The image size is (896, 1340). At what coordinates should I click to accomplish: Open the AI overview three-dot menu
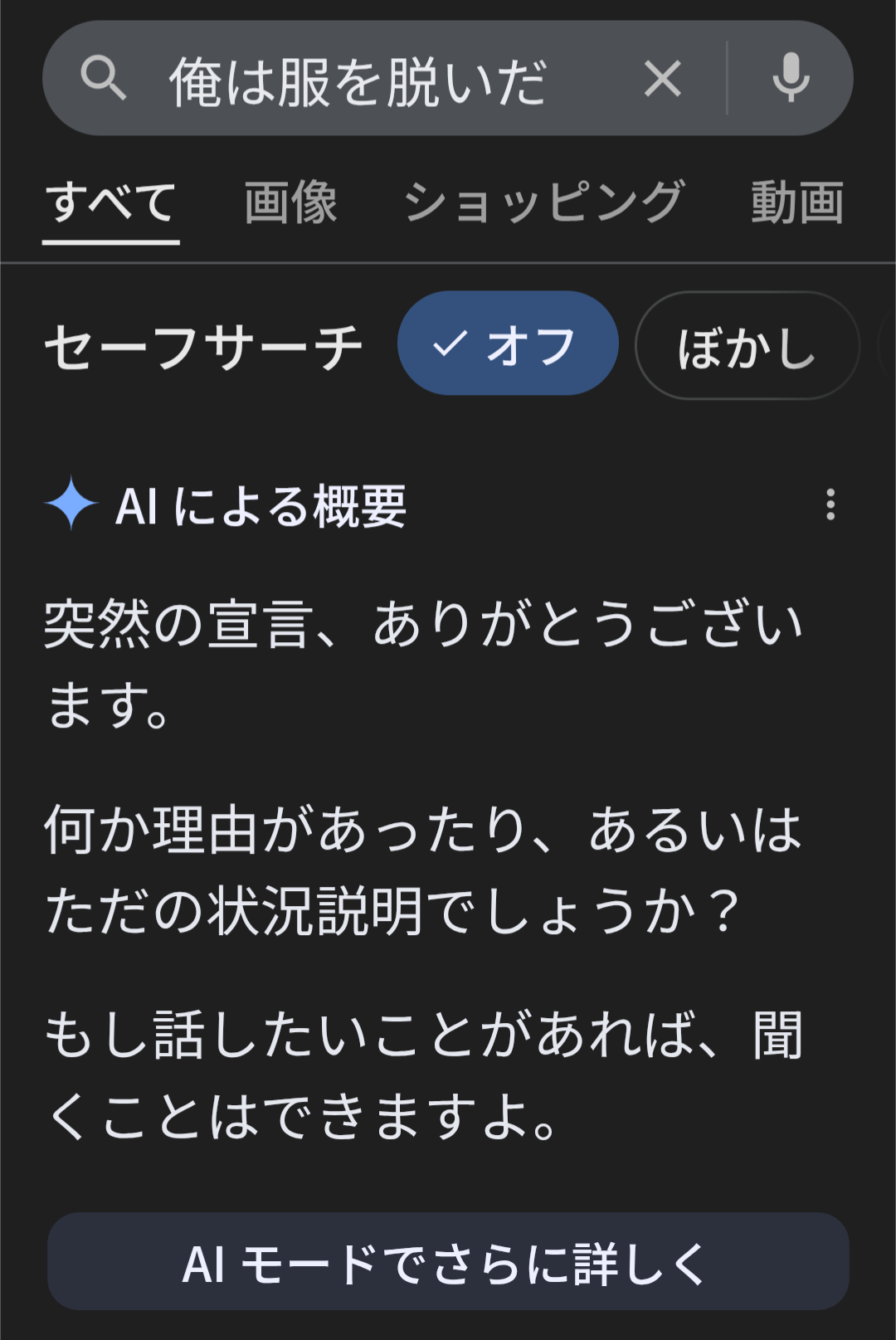coord(830,504)
